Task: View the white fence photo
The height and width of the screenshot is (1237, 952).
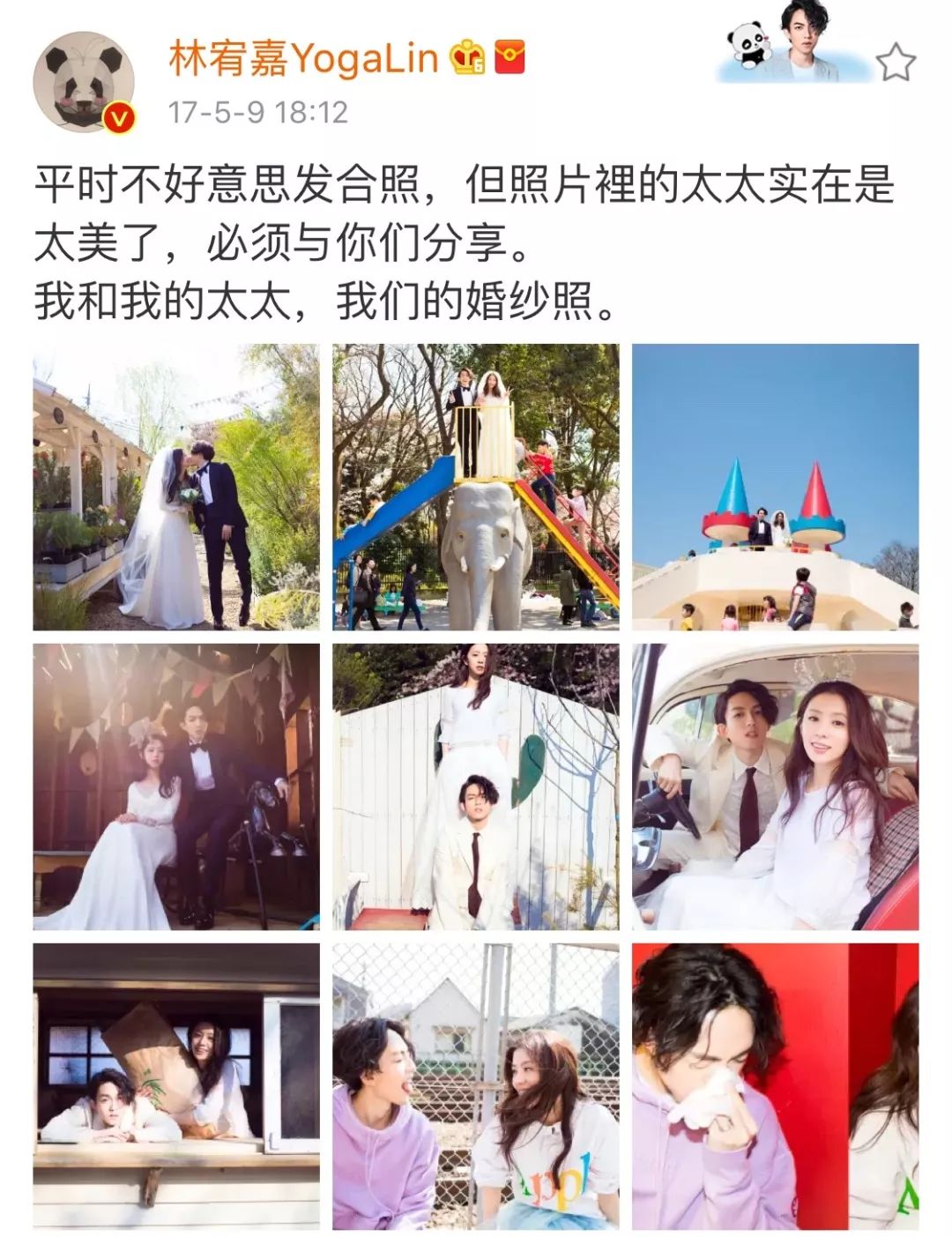Action: pos(476,786)
